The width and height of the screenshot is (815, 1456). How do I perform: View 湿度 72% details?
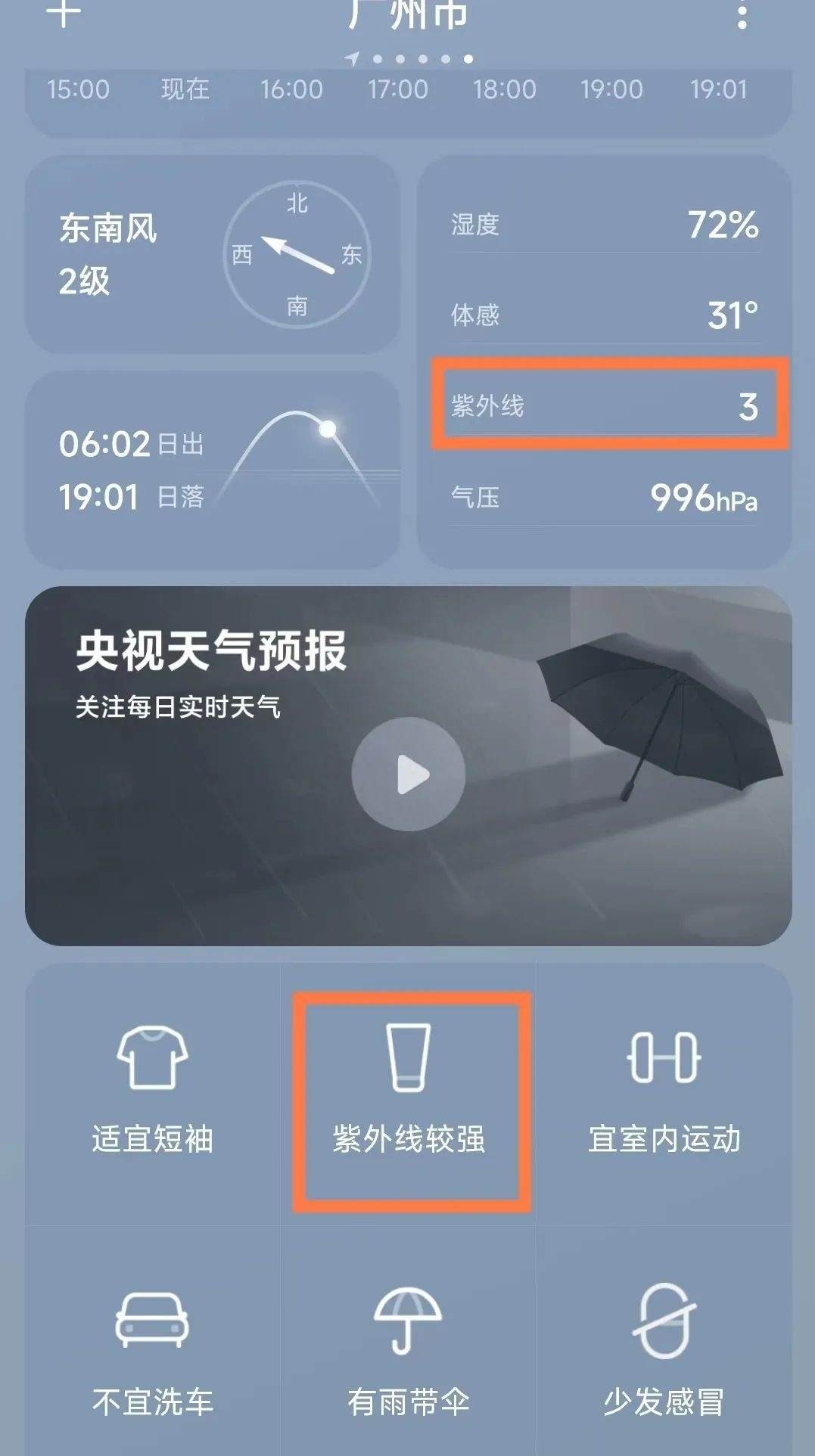click(605, 225)
